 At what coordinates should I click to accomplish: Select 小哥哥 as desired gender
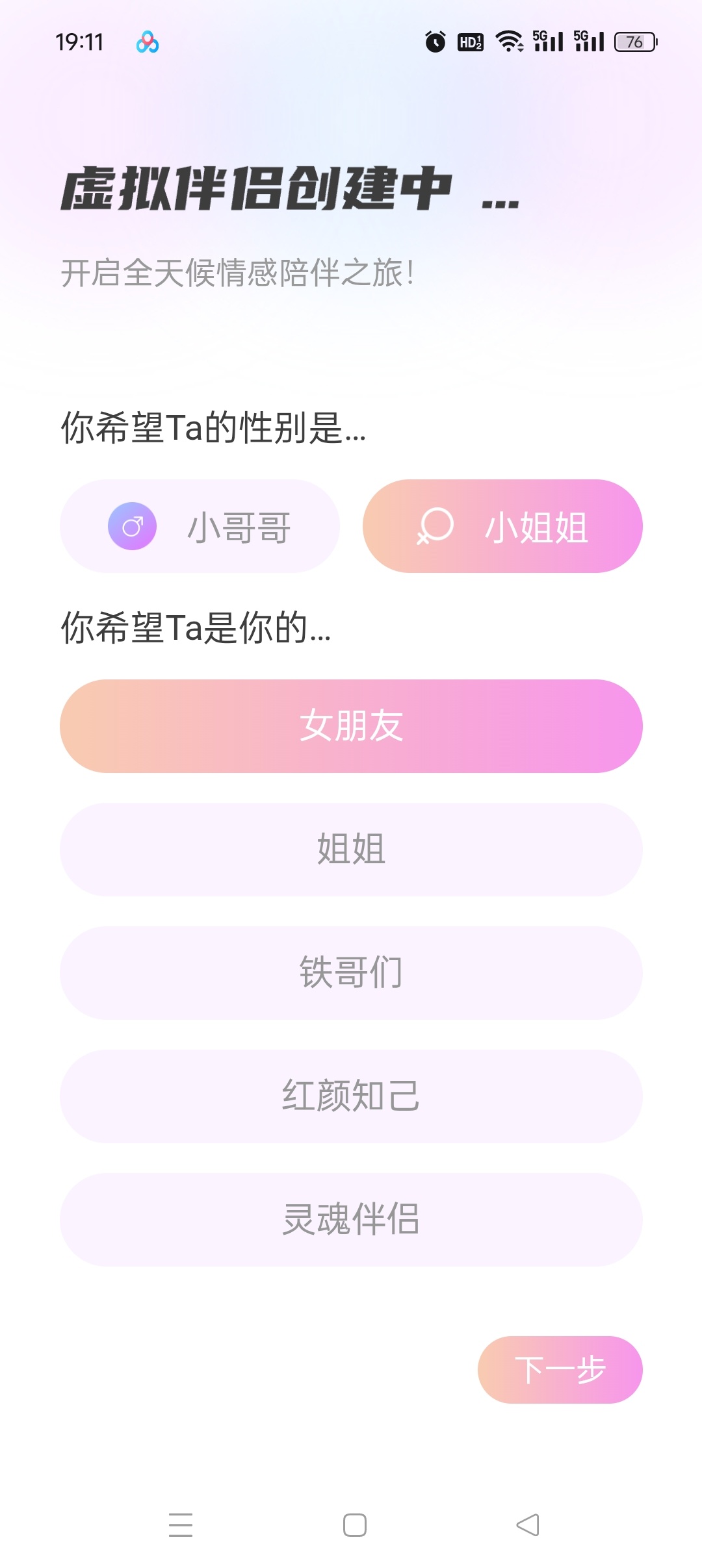(x=200, y=526)
